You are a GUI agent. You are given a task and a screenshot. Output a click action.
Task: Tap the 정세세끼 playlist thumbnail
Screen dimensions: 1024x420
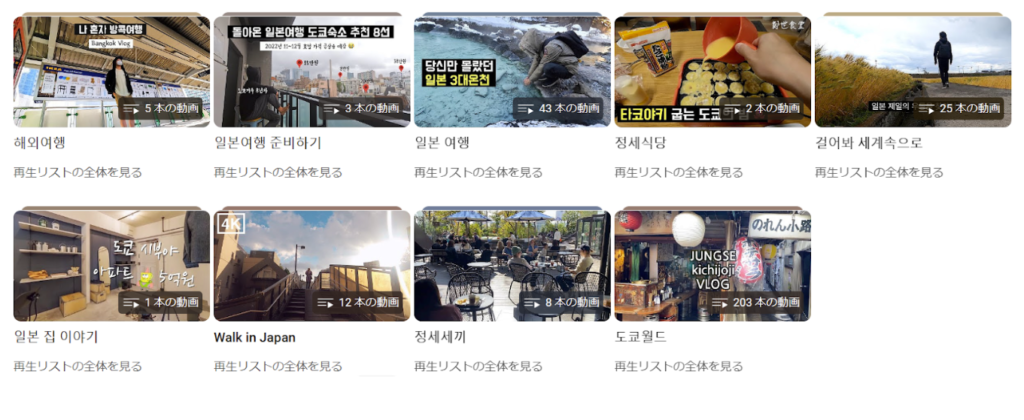[512, 266]
